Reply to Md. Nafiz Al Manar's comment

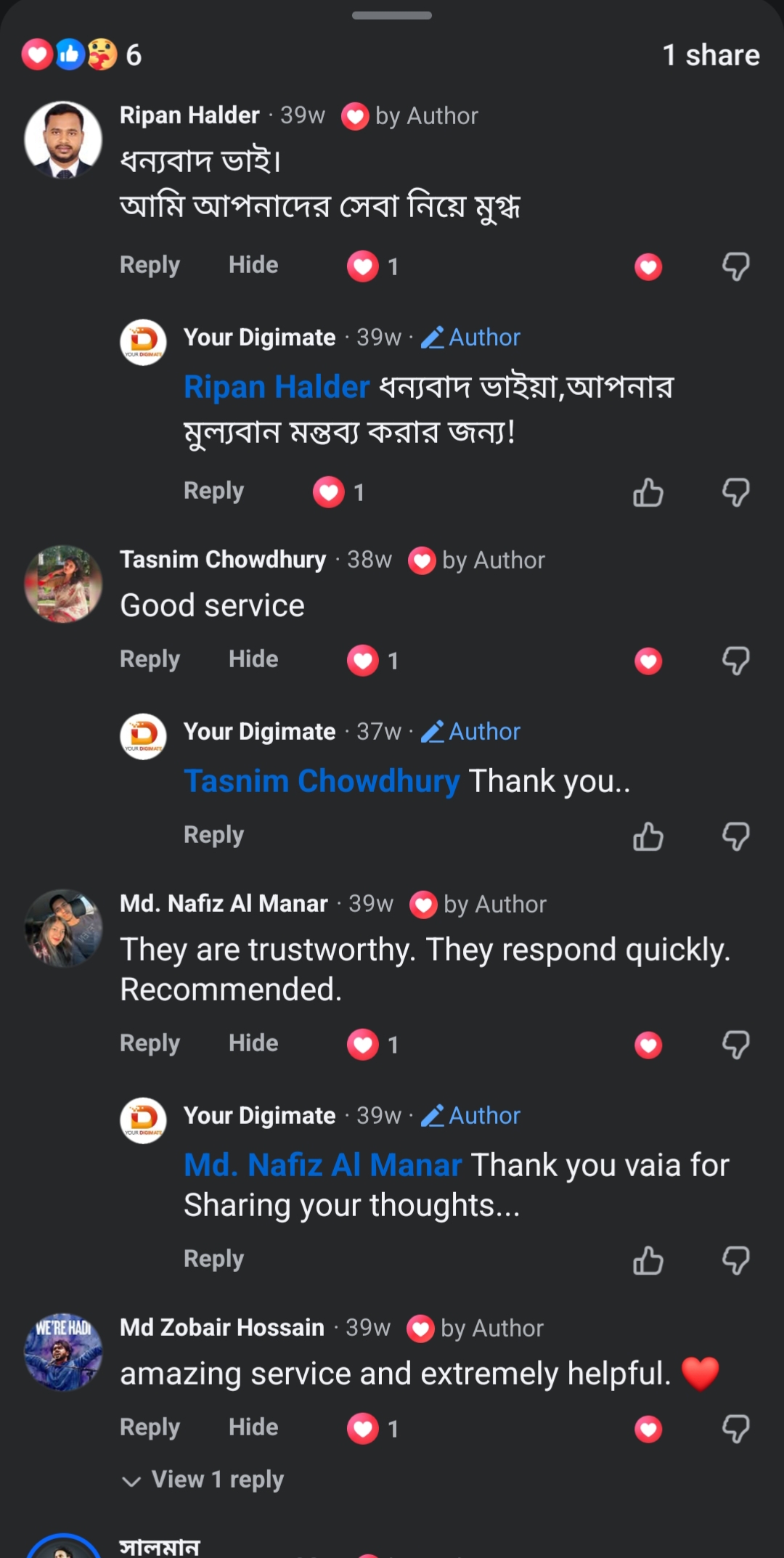(x=150, y=1044)
